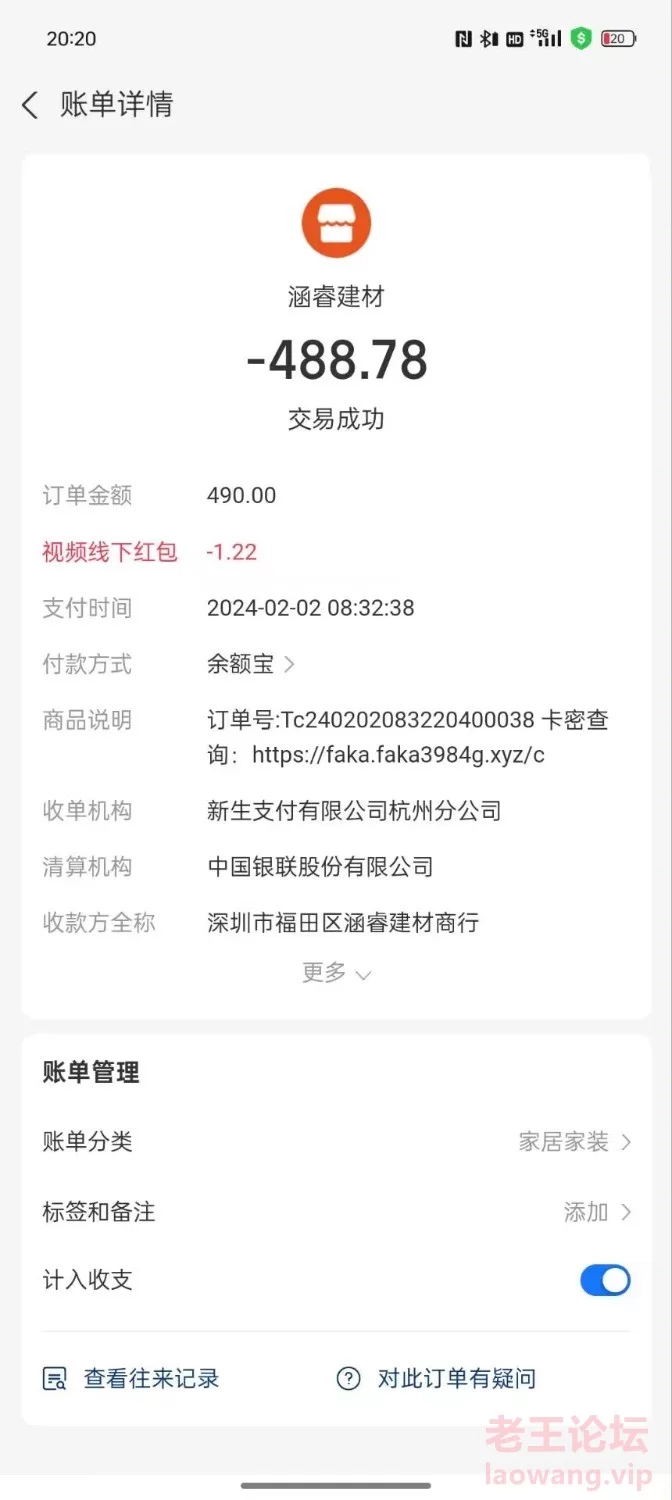This screenshot has width=672, height=1500.
Task: Open 查看往来记录
Action: point(131,1379)
